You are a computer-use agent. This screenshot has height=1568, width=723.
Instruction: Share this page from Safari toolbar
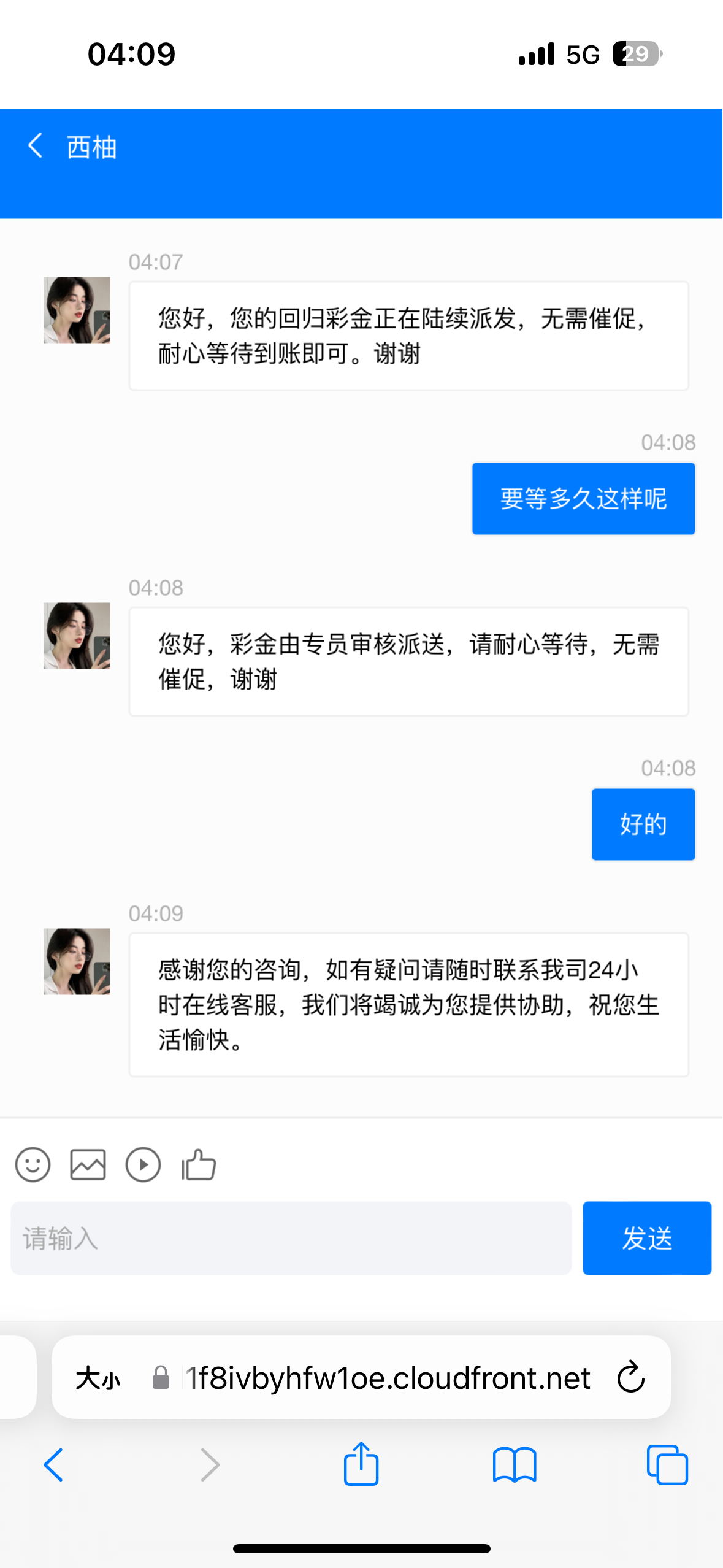[x=361, y=1464]
